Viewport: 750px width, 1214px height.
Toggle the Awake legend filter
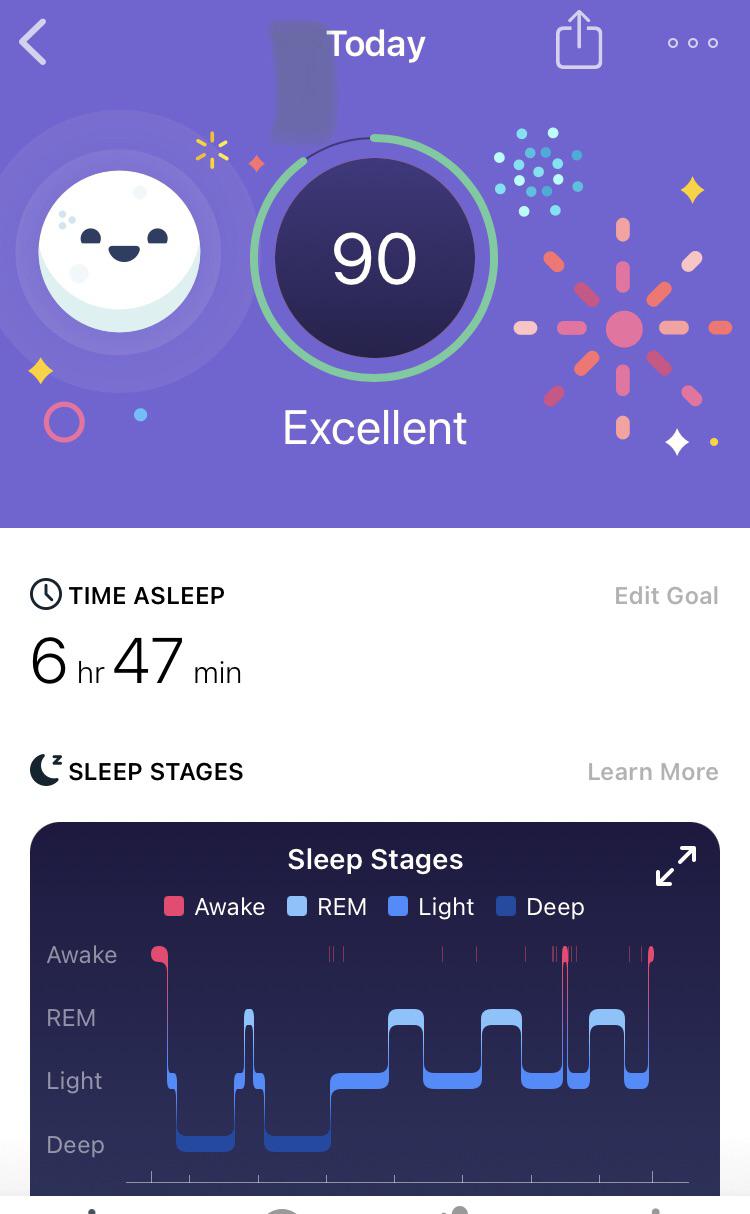[x=214, y=907]
